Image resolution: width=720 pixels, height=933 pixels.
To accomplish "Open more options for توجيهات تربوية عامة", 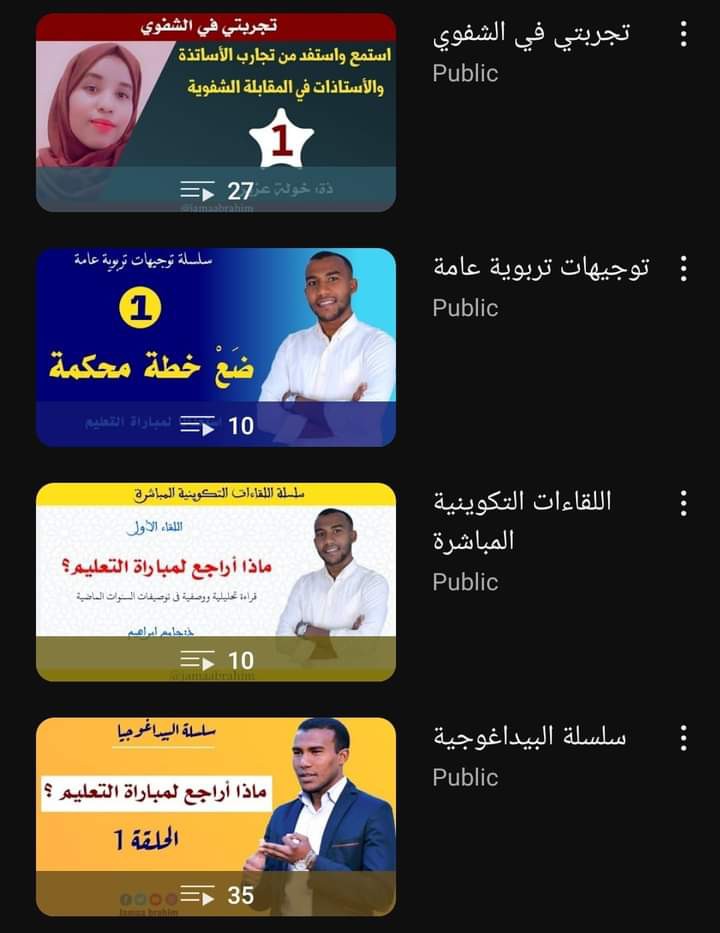I will tap(684, 268).
